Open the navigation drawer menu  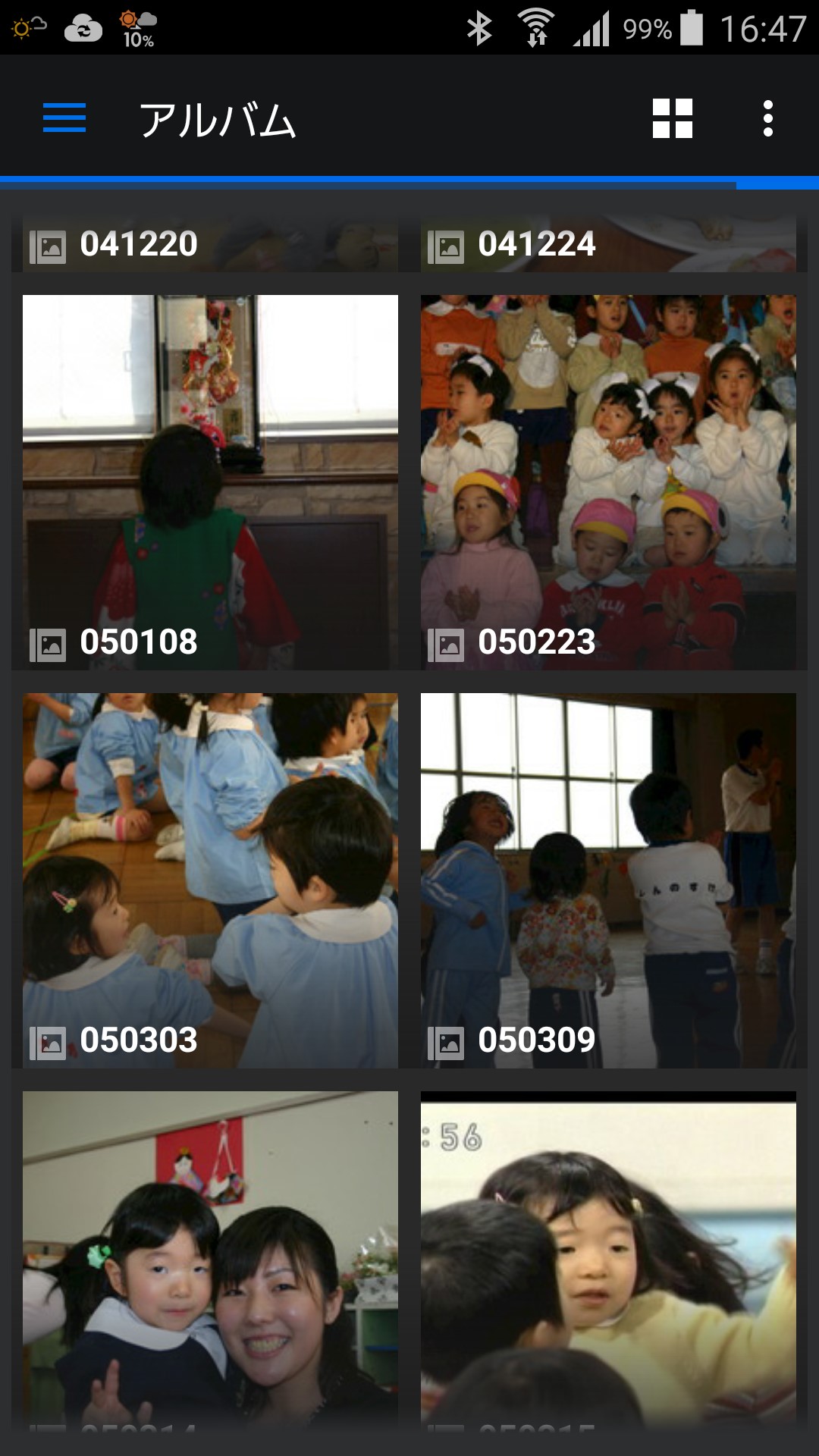click(x=64, y=118)
